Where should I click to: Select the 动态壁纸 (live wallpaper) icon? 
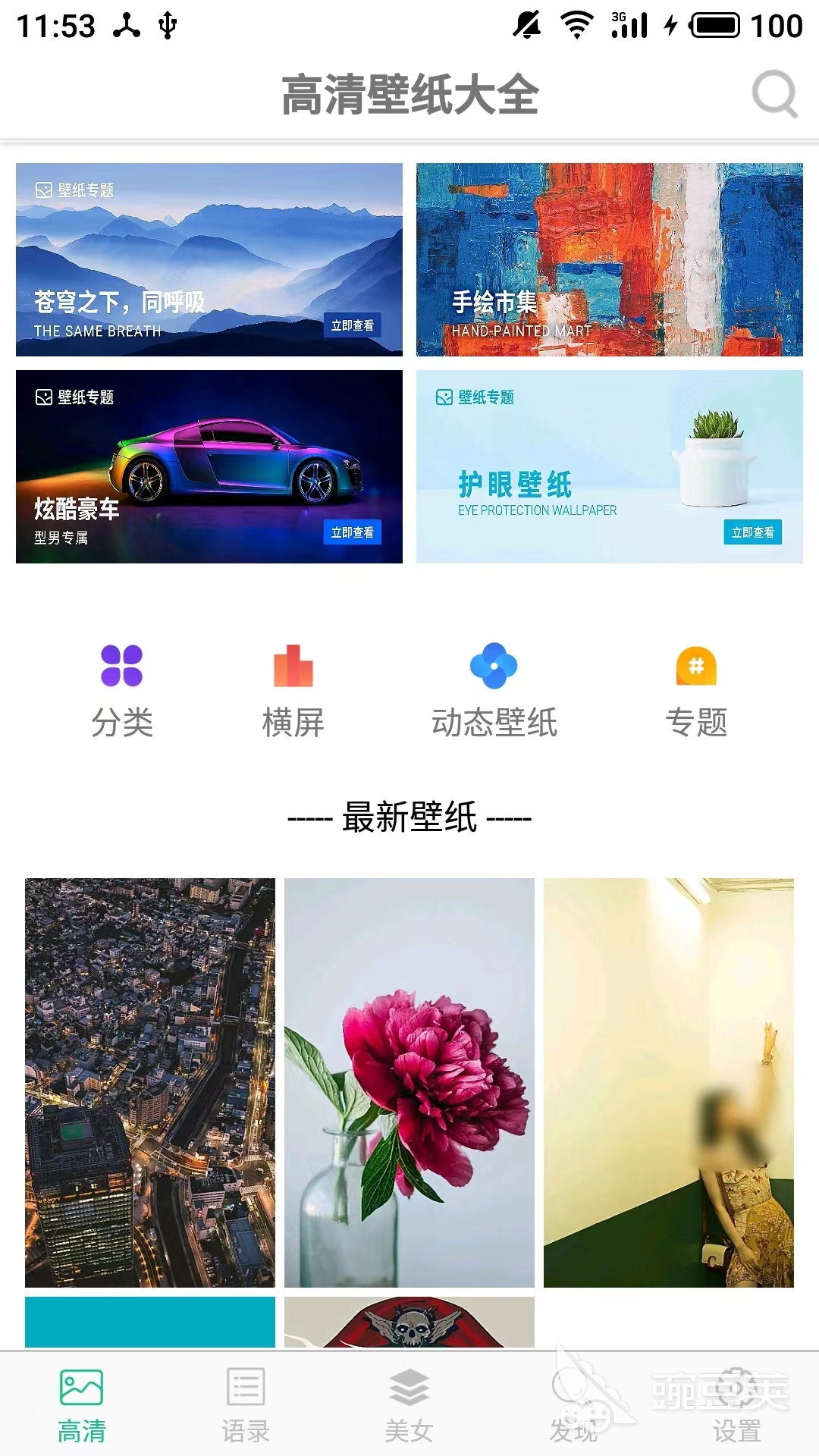494,667
